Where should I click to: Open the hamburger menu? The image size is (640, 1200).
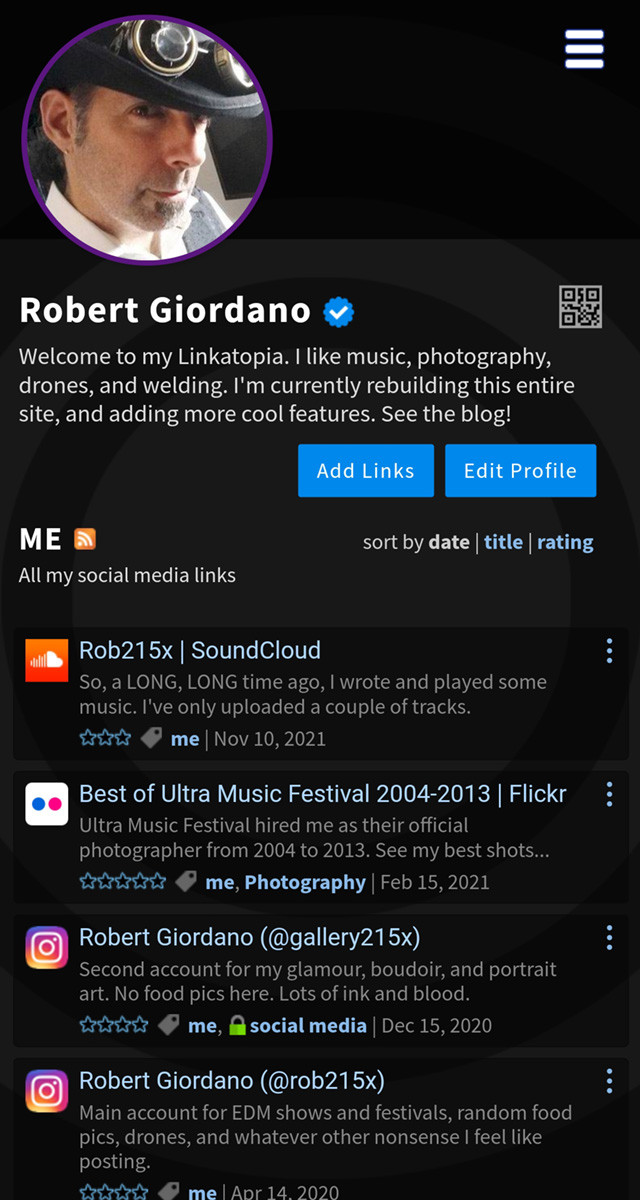coord(584,49)
